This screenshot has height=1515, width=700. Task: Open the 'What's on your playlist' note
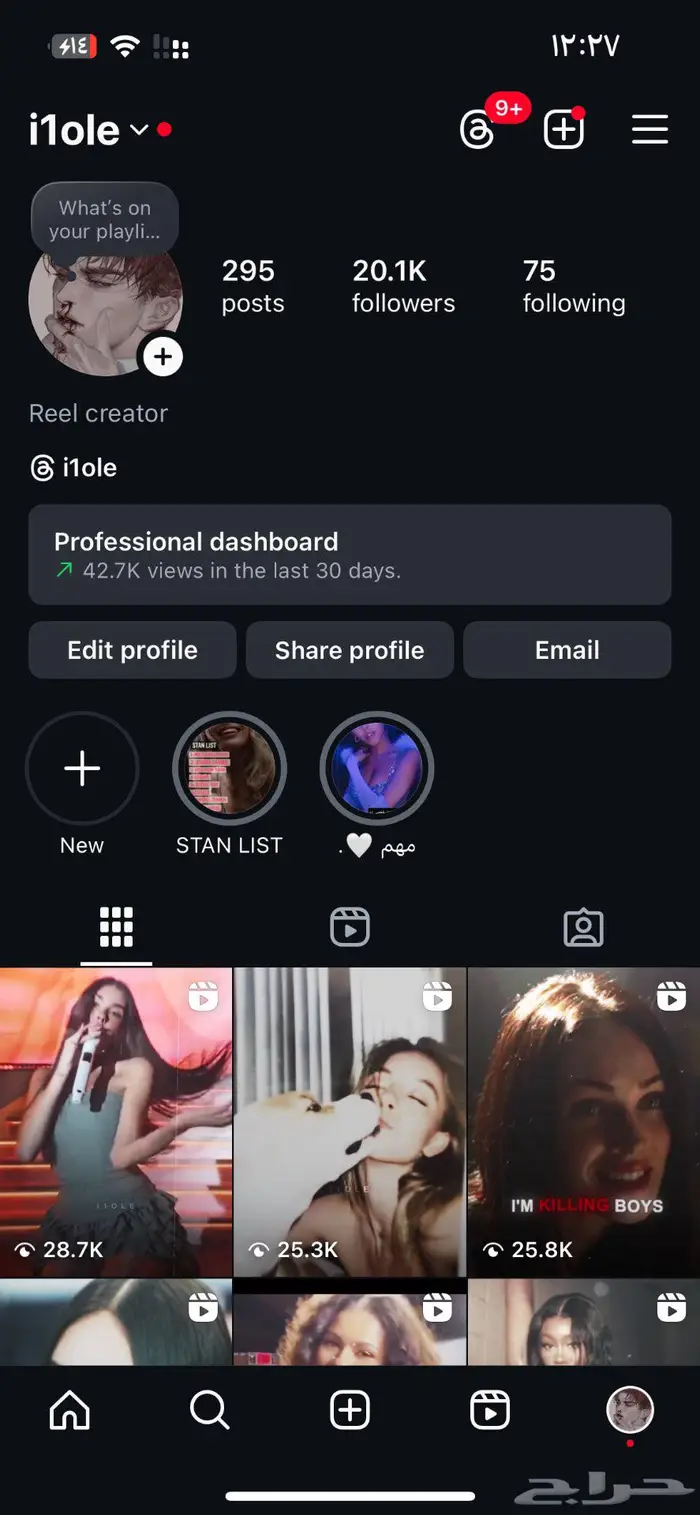click(x=105, y=220)
